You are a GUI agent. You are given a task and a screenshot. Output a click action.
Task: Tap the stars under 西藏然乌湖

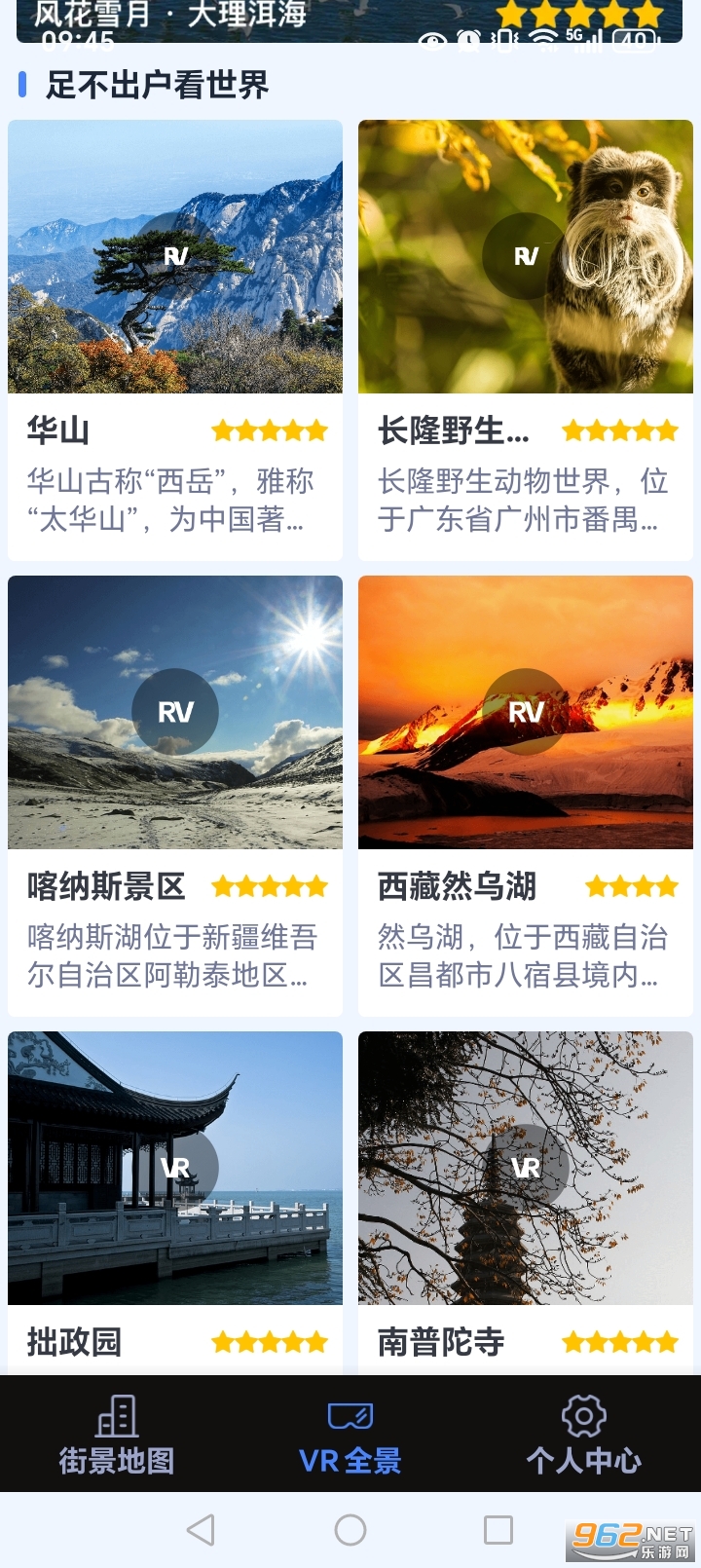click(634, 886)
